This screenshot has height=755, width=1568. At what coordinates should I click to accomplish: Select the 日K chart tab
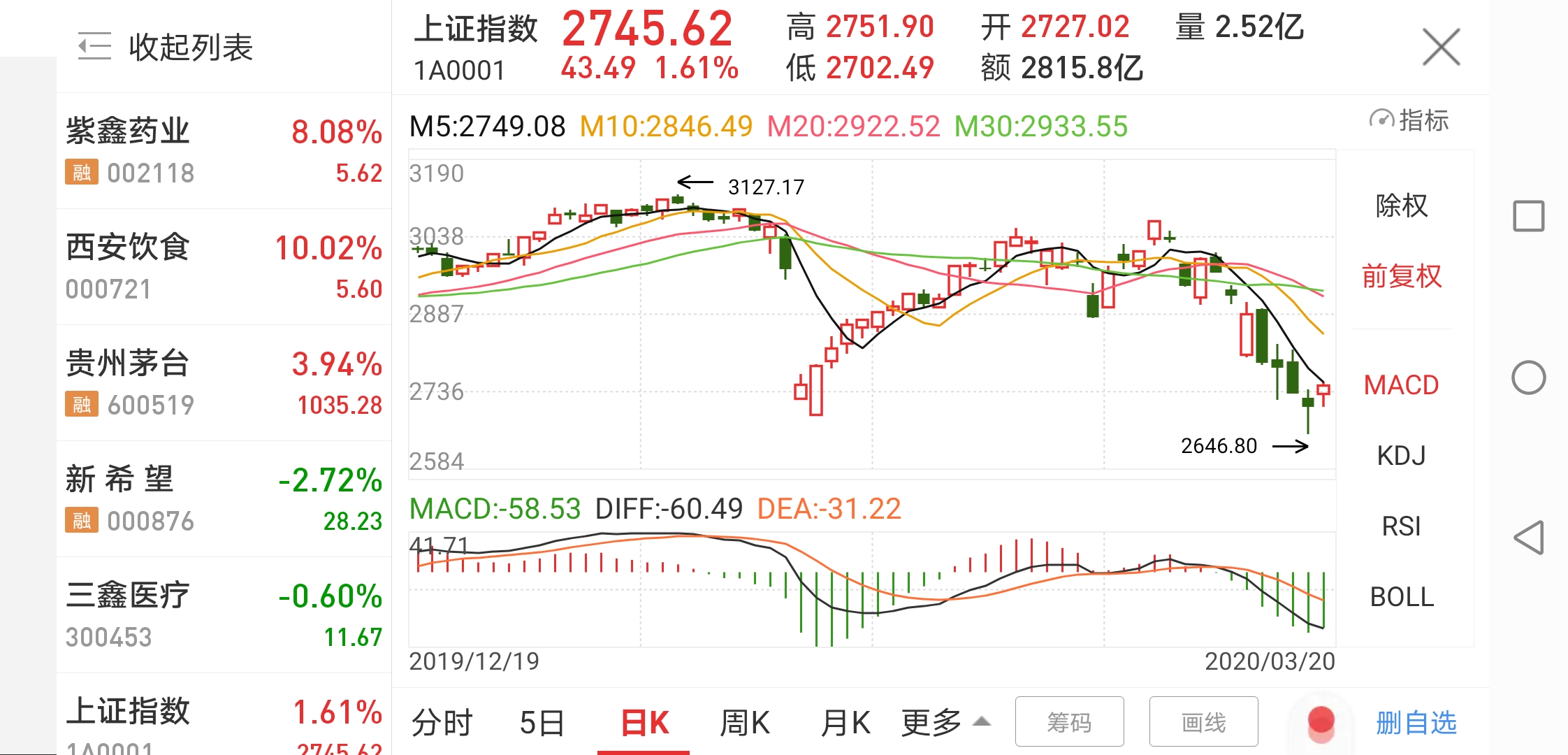pos(644,723)
